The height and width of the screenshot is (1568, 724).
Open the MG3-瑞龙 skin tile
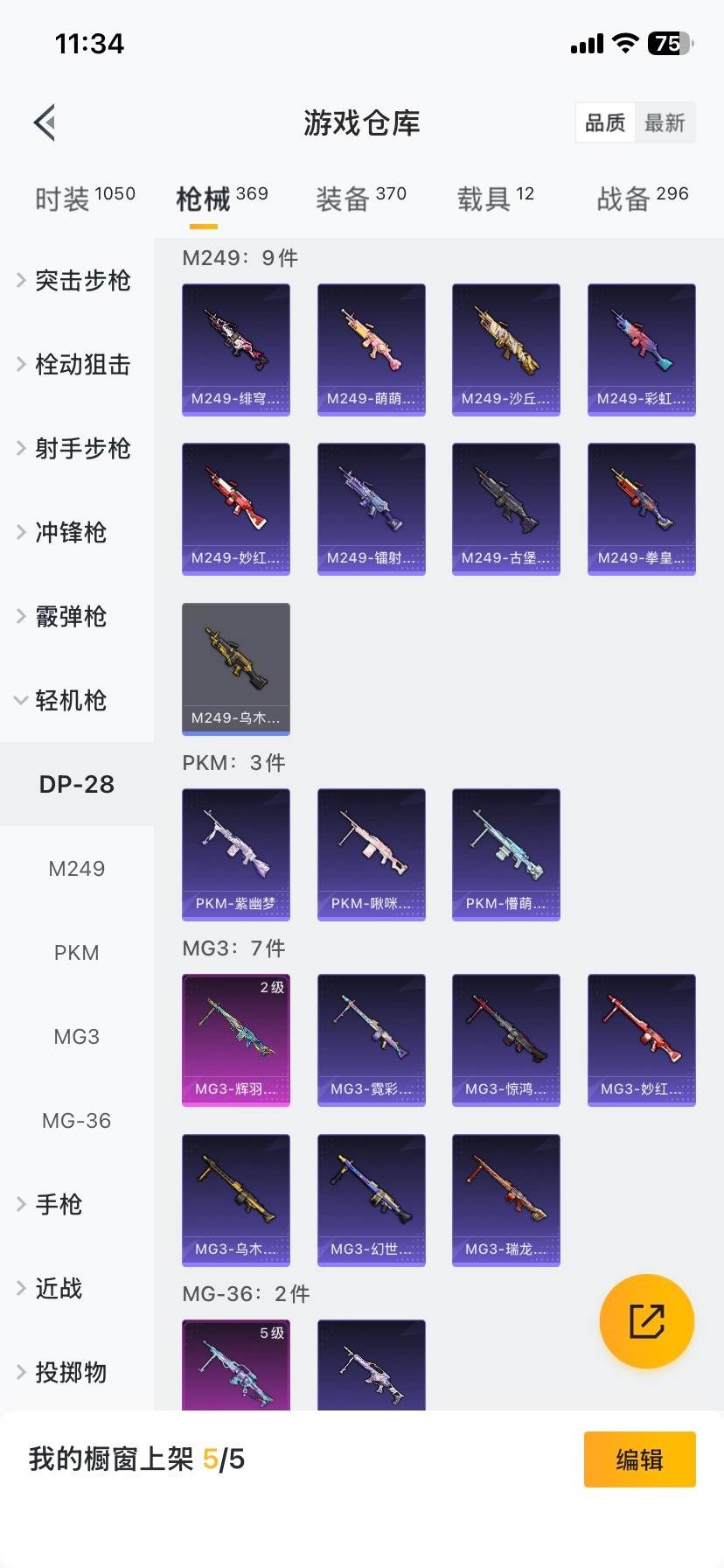[x=505, y=1200]
